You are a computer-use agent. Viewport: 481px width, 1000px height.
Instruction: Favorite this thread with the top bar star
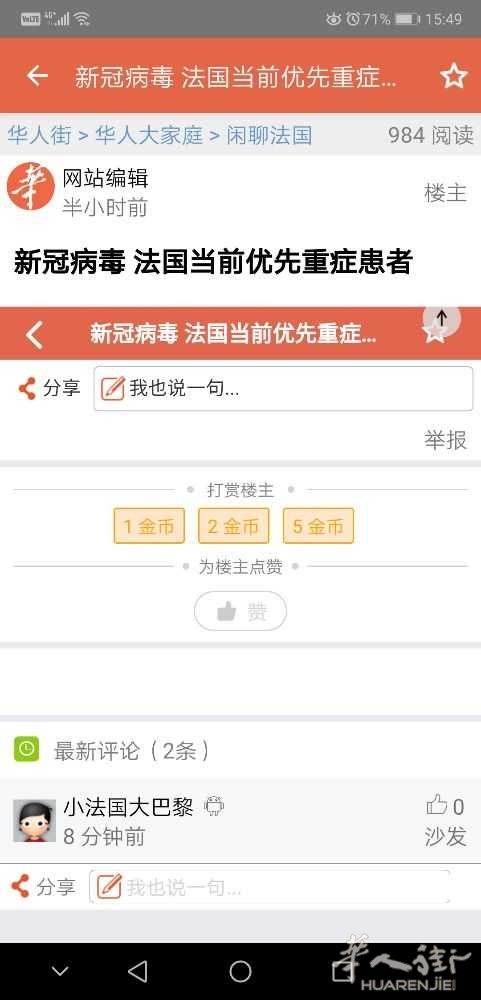click(454, 77)
